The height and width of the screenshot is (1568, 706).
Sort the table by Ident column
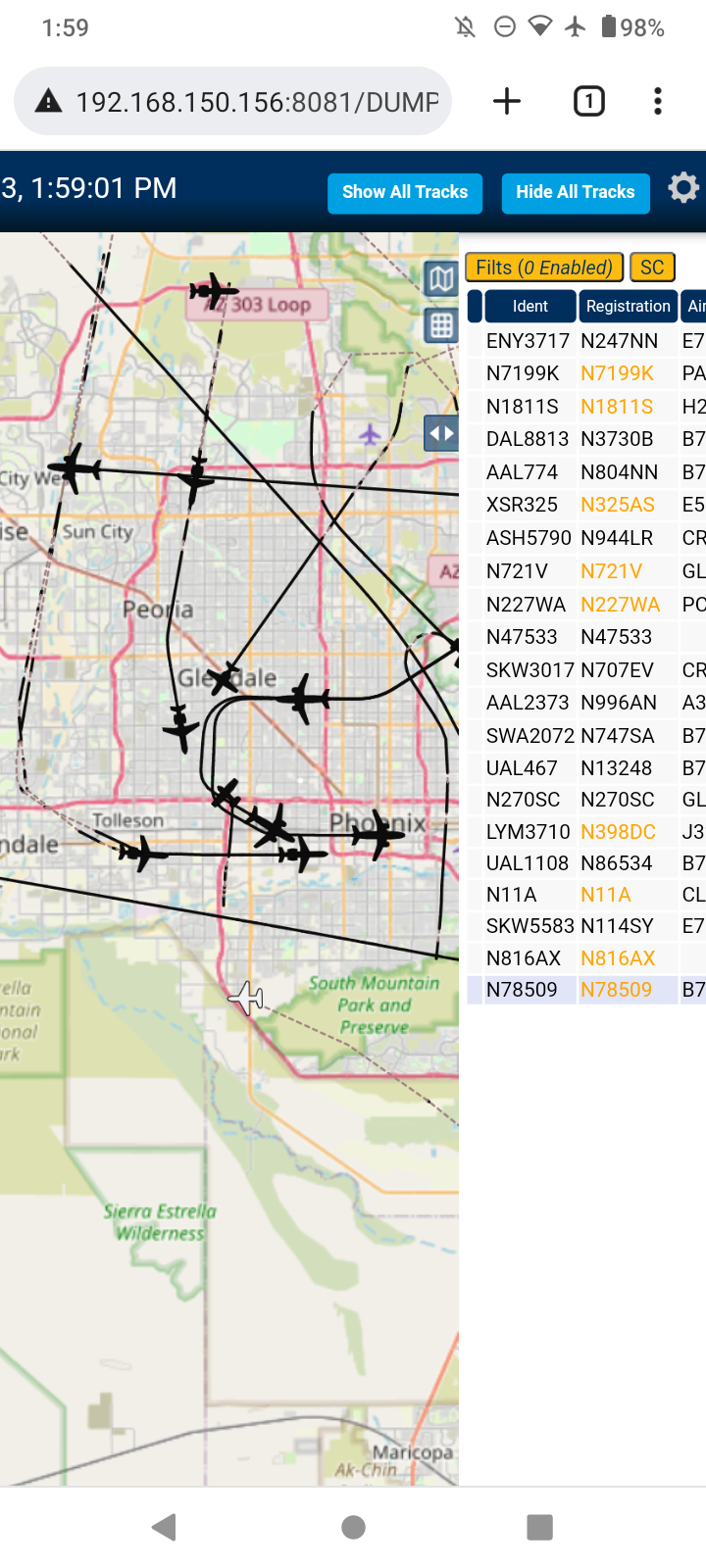point(530,306)
